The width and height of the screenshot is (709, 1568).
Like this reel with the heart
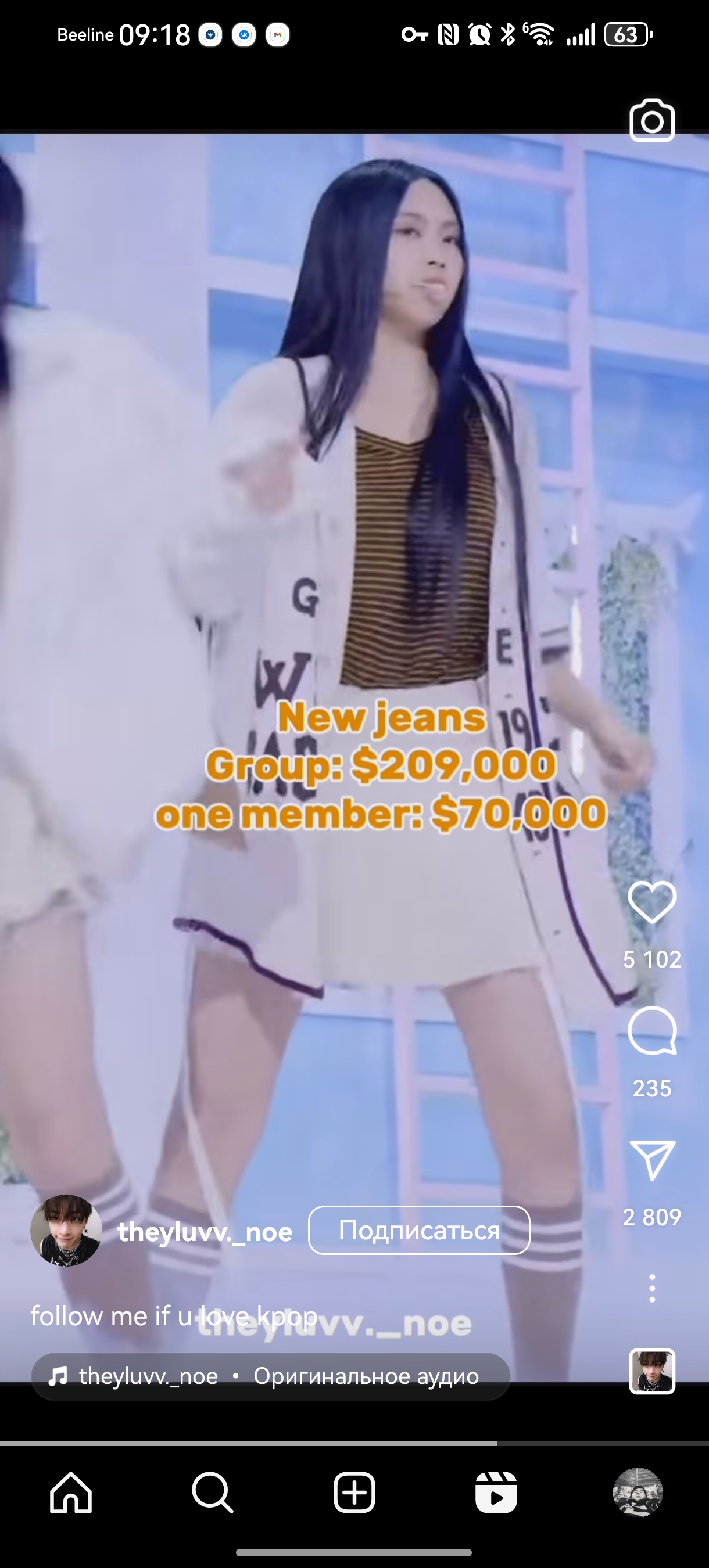[651, 901]
